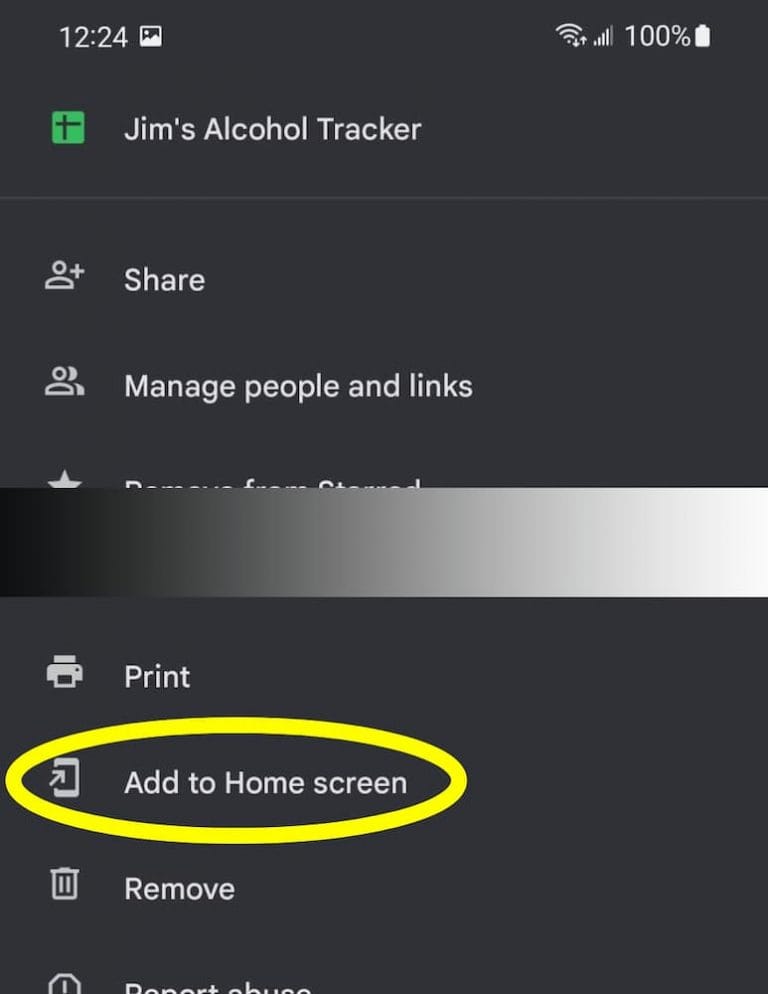Share Jim's Alcohol Tracker
Screen dimensions: 768x994
164,280
